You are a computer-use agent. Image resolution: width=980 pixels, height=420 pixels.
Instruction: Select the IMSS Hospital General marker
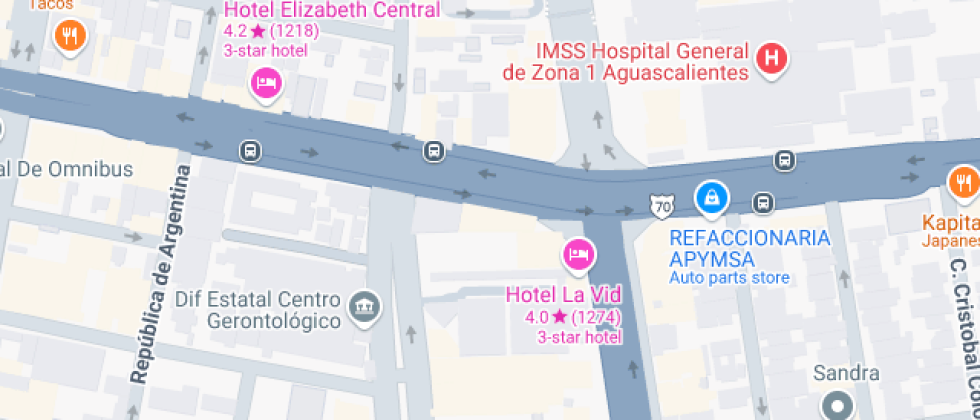[x=772, y=59]
